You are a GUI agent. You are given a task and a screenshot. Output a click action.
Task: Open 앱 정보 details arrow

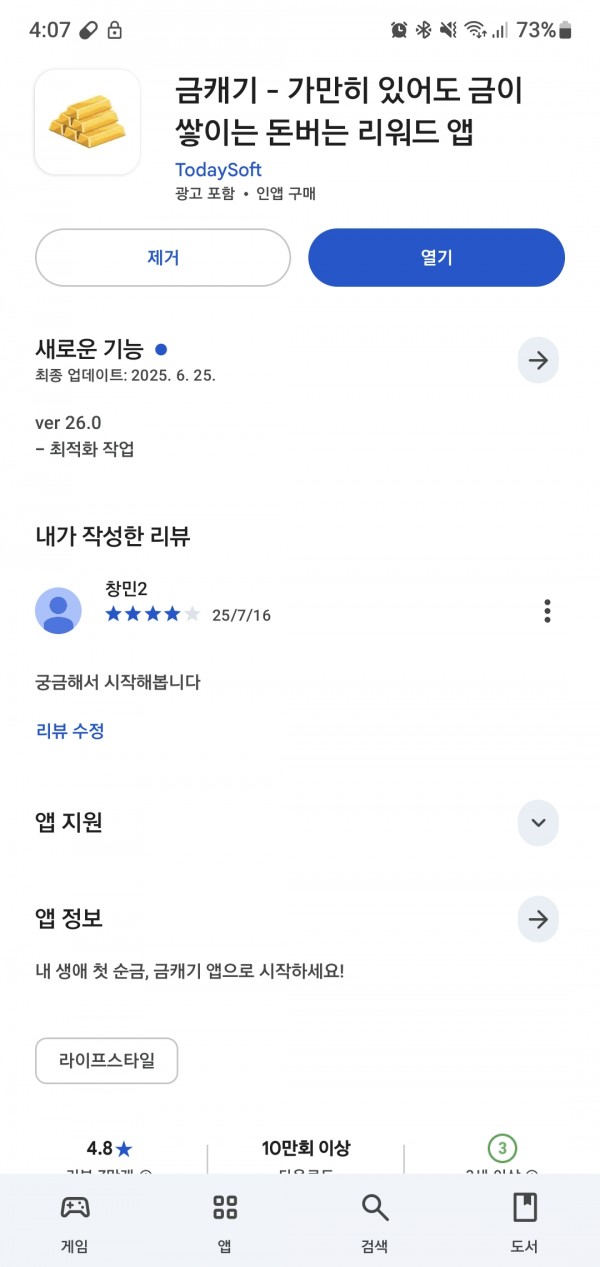pos(538,919)
